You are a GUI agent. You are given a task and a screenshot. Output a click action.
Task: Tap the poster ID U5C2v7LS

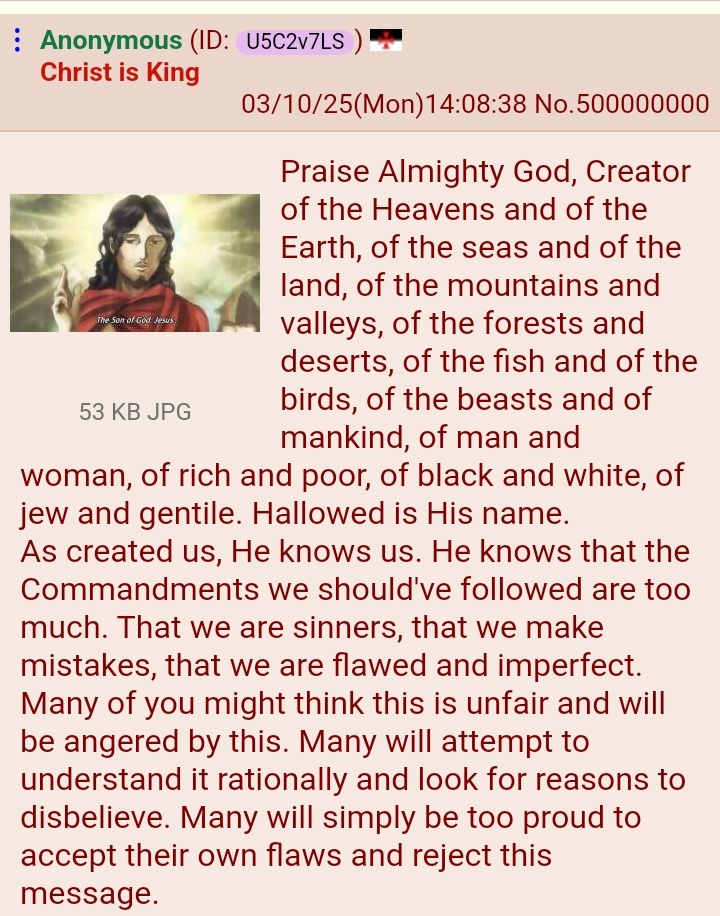[x=295, y=41]
